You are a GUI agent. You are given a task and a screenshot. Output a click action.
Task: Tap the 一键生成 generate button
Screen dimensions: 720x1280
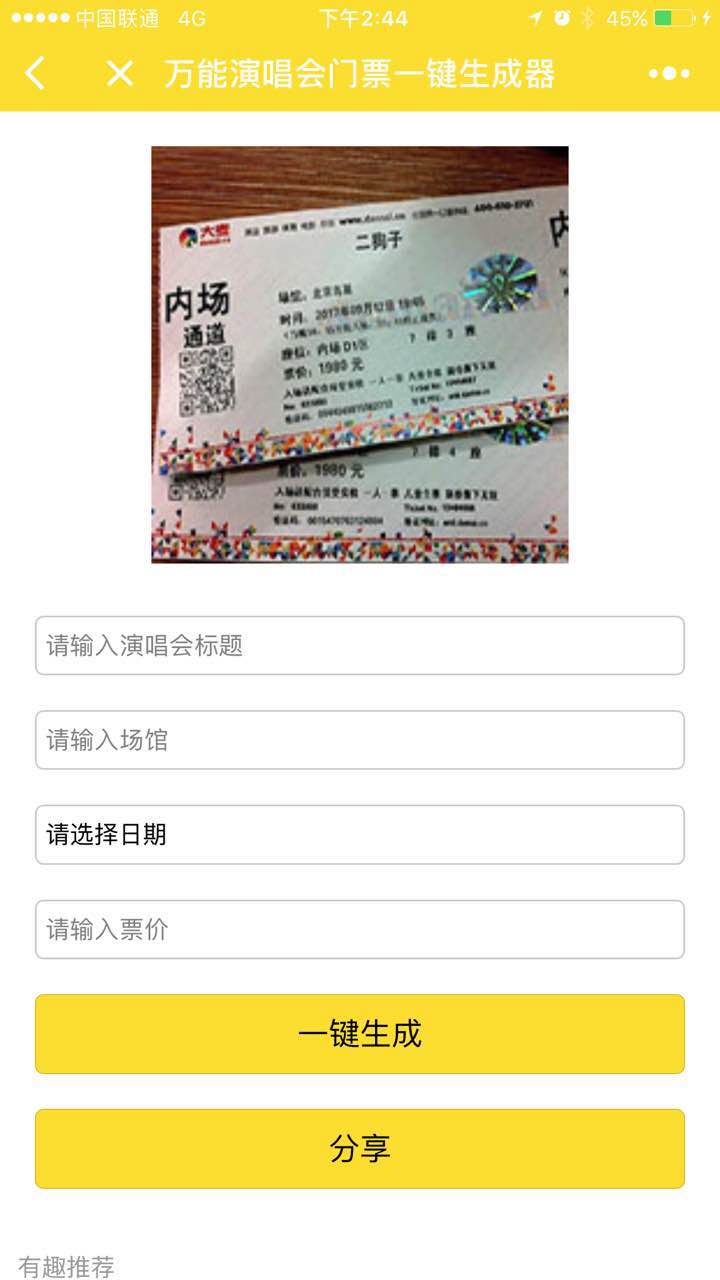coord(360,1033)
